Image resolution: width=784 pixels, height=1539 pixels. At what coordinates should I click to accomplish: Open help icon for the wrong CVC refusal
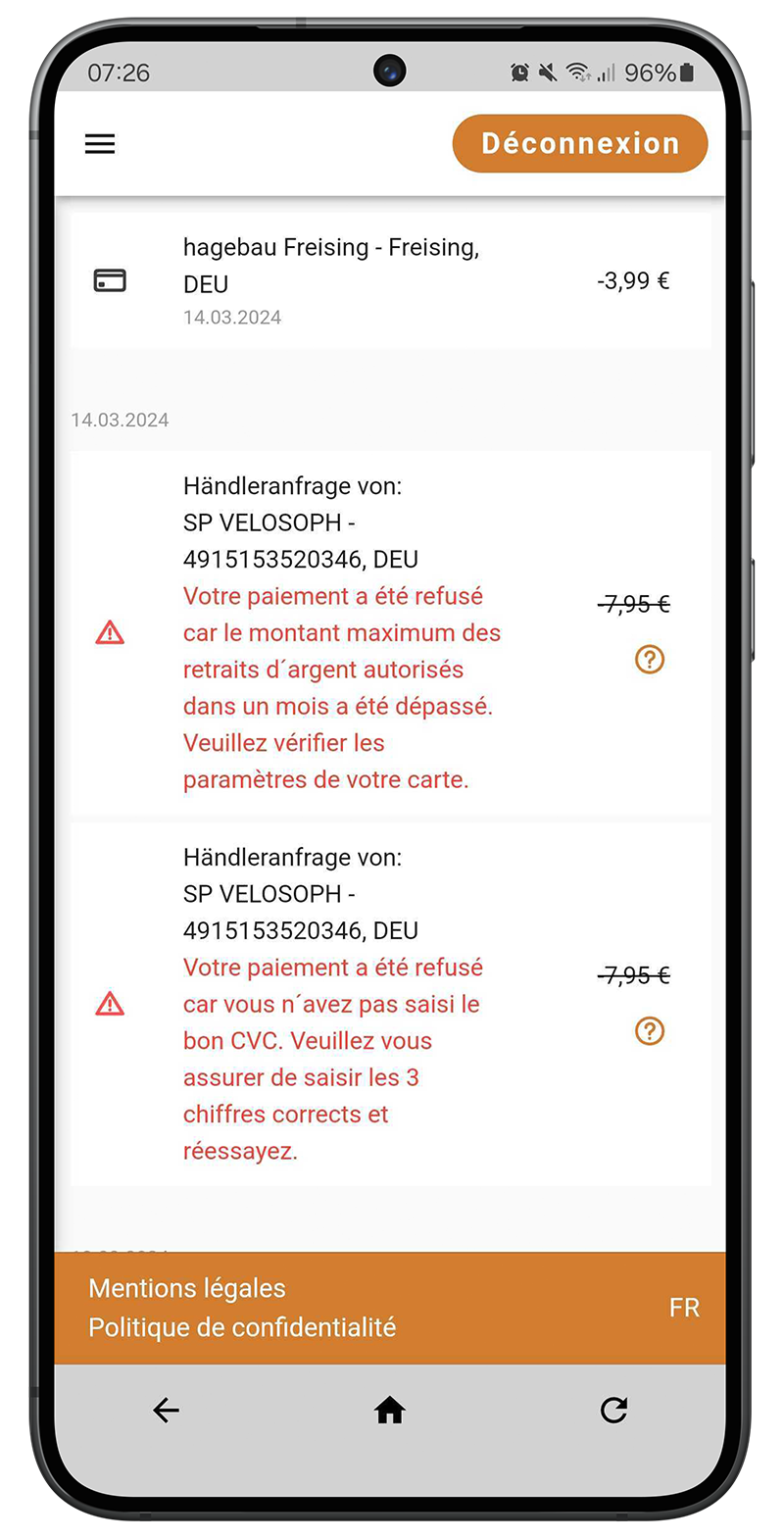tap(650, 1031)
